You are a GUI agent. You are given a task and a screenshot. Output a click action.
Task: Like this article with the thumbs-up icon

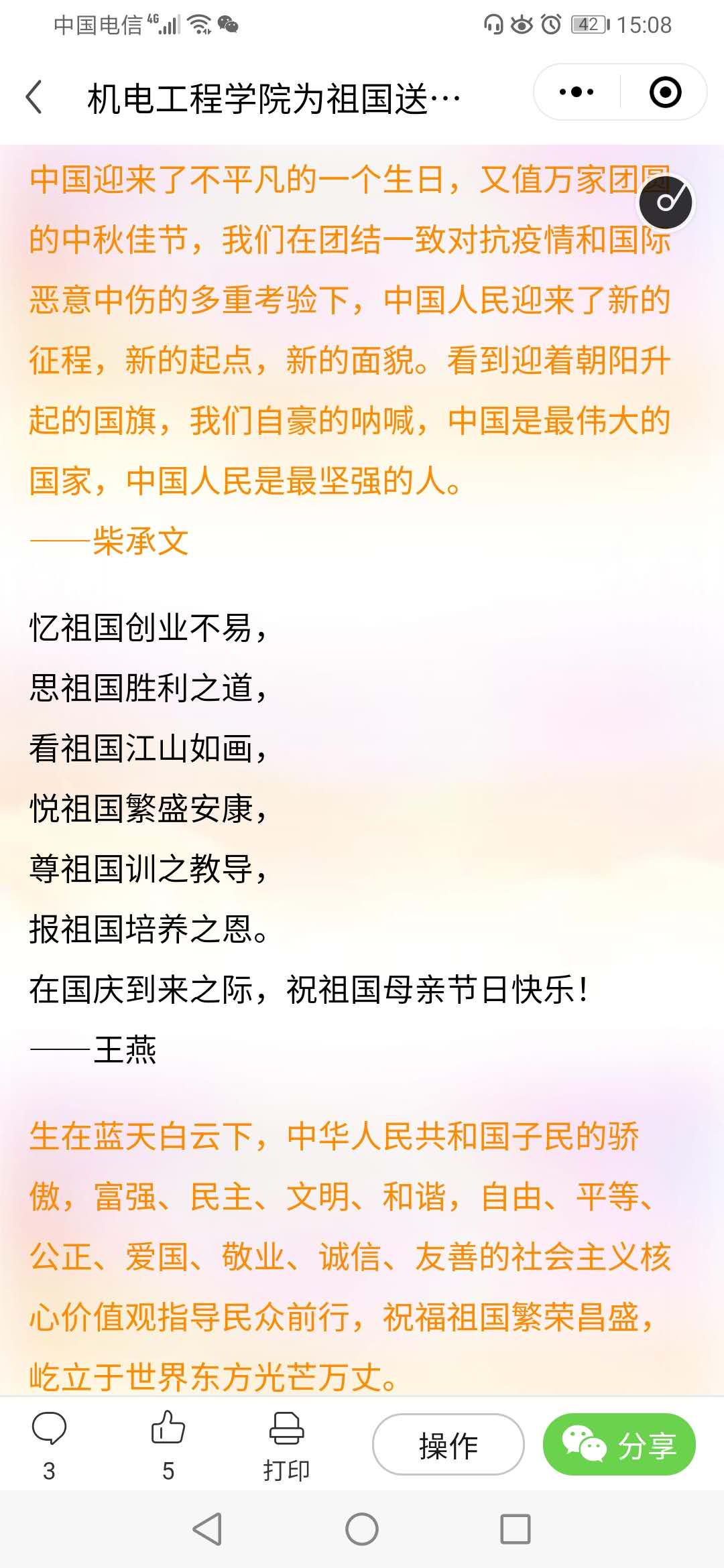pyautogui.click(x=168, y=1443)
